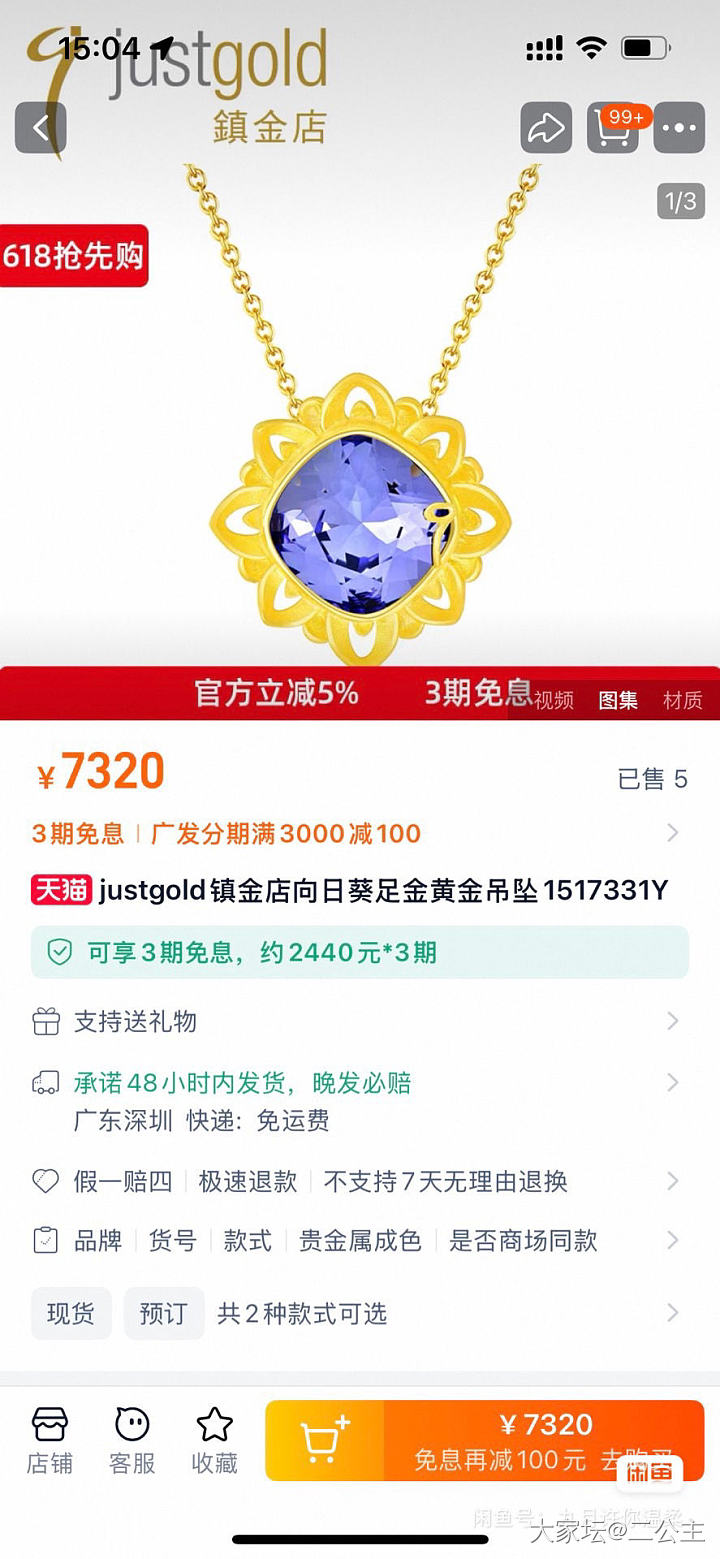Viewport: 720px width, 1559px height.
Task: Go back using the back arrow
Action: pyautogui.click(x=41, y=128)
